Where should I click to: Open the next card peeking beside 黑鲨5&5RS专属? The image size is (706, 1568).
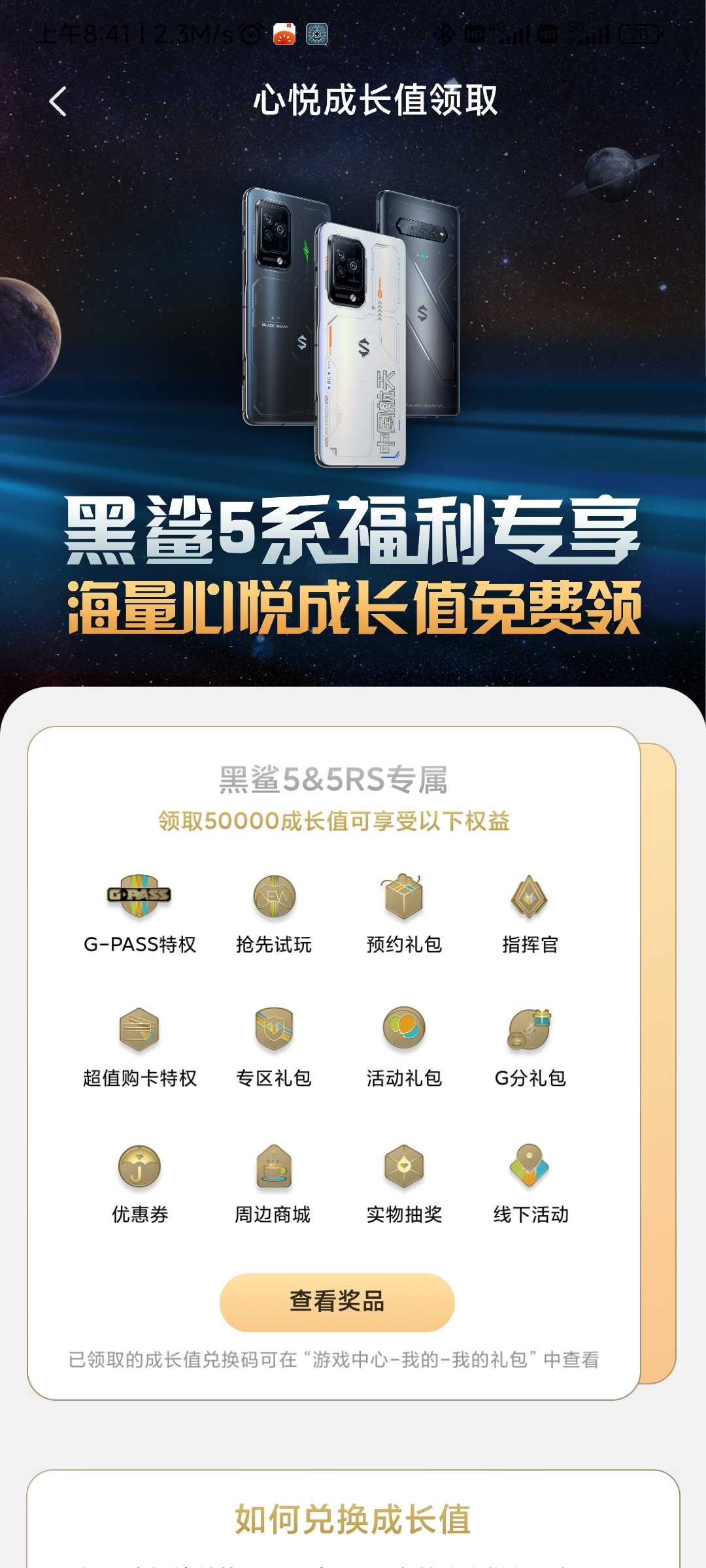(658, 1062)
